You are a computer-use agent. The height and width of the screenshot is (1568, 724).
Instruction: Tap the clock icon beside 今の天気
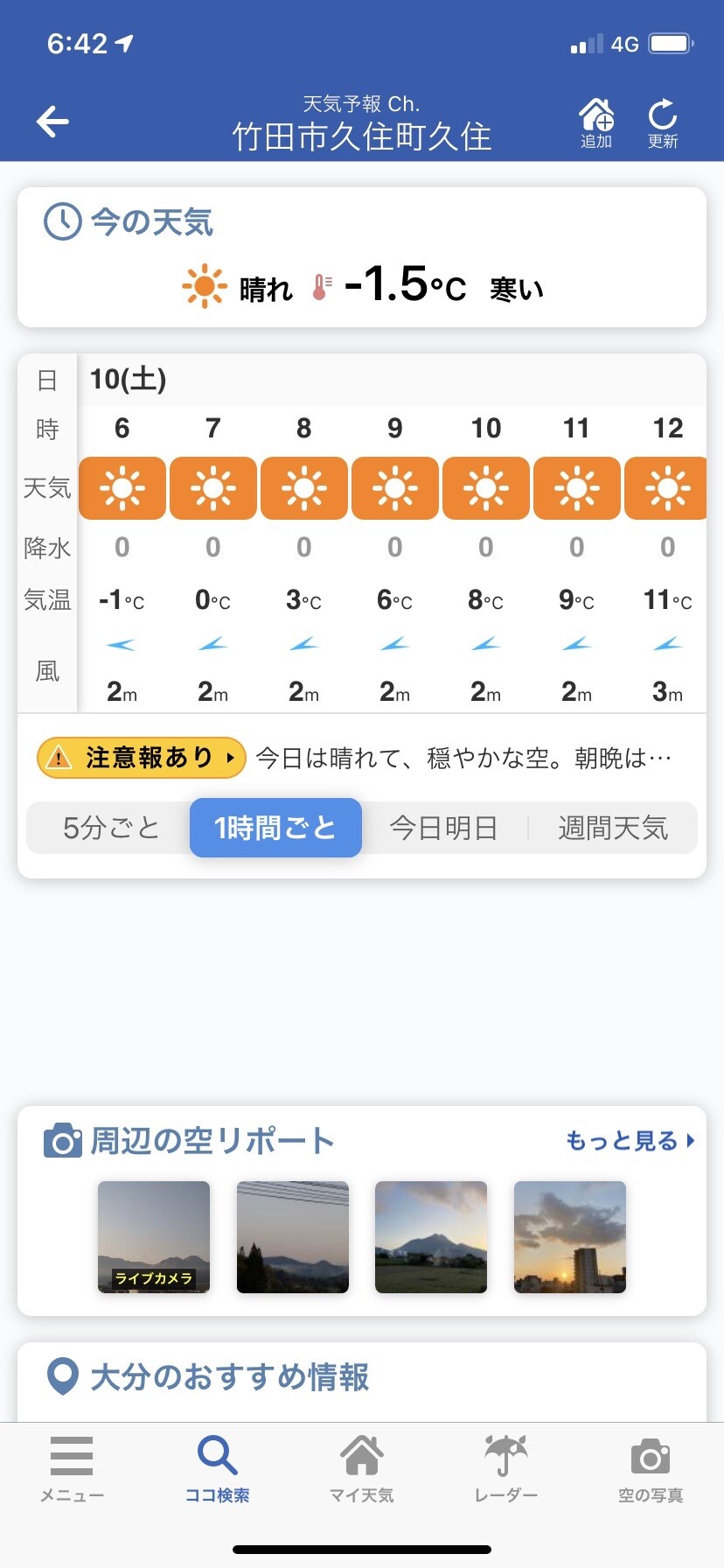click(59, 222)
